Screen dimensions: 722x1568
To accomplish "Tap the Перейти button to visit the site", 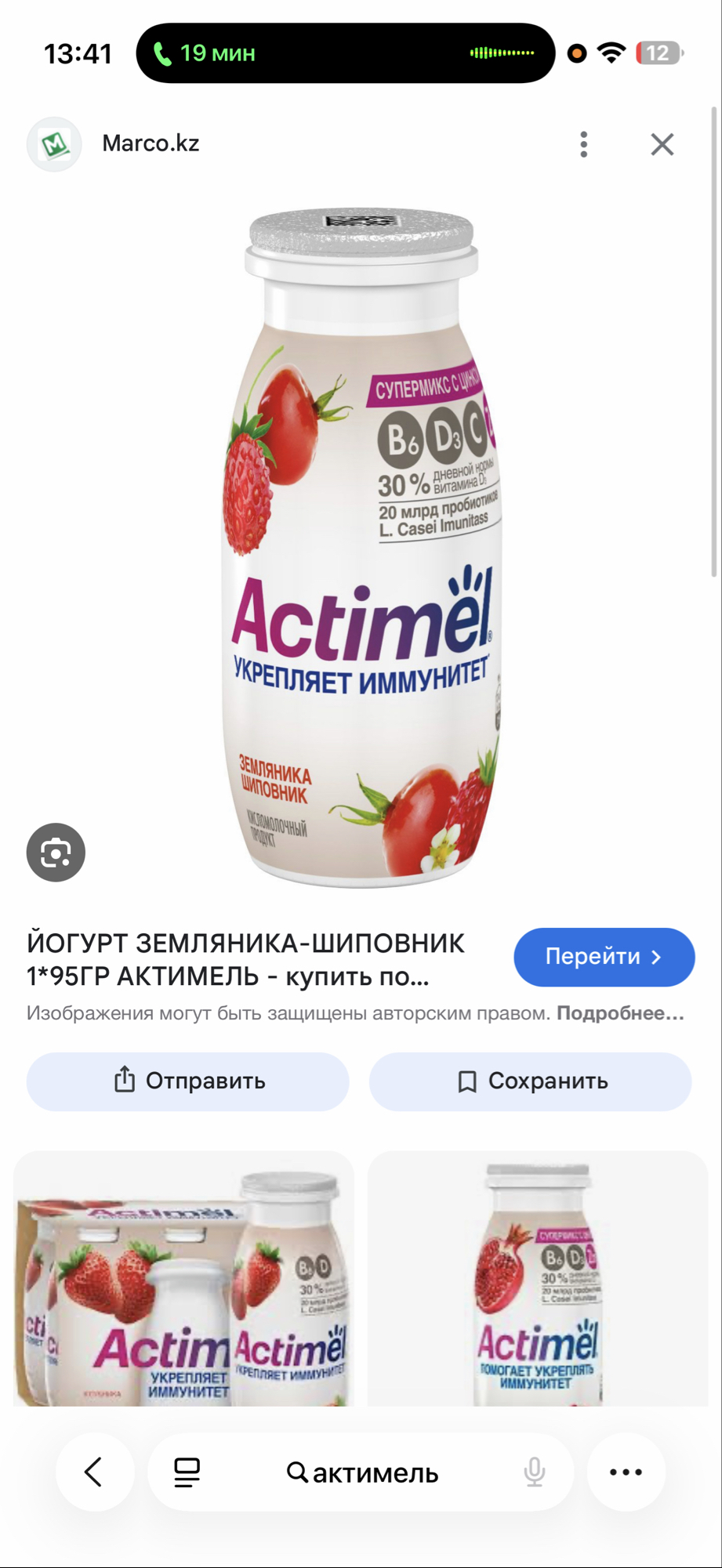I will click(x=604, y=957).
